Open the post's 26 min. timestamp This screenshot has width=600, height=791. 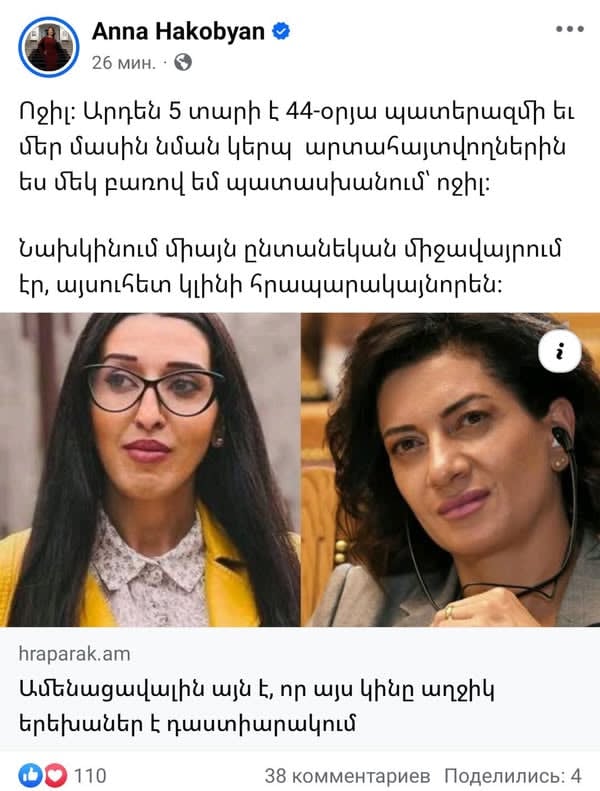tap(123, 62)
